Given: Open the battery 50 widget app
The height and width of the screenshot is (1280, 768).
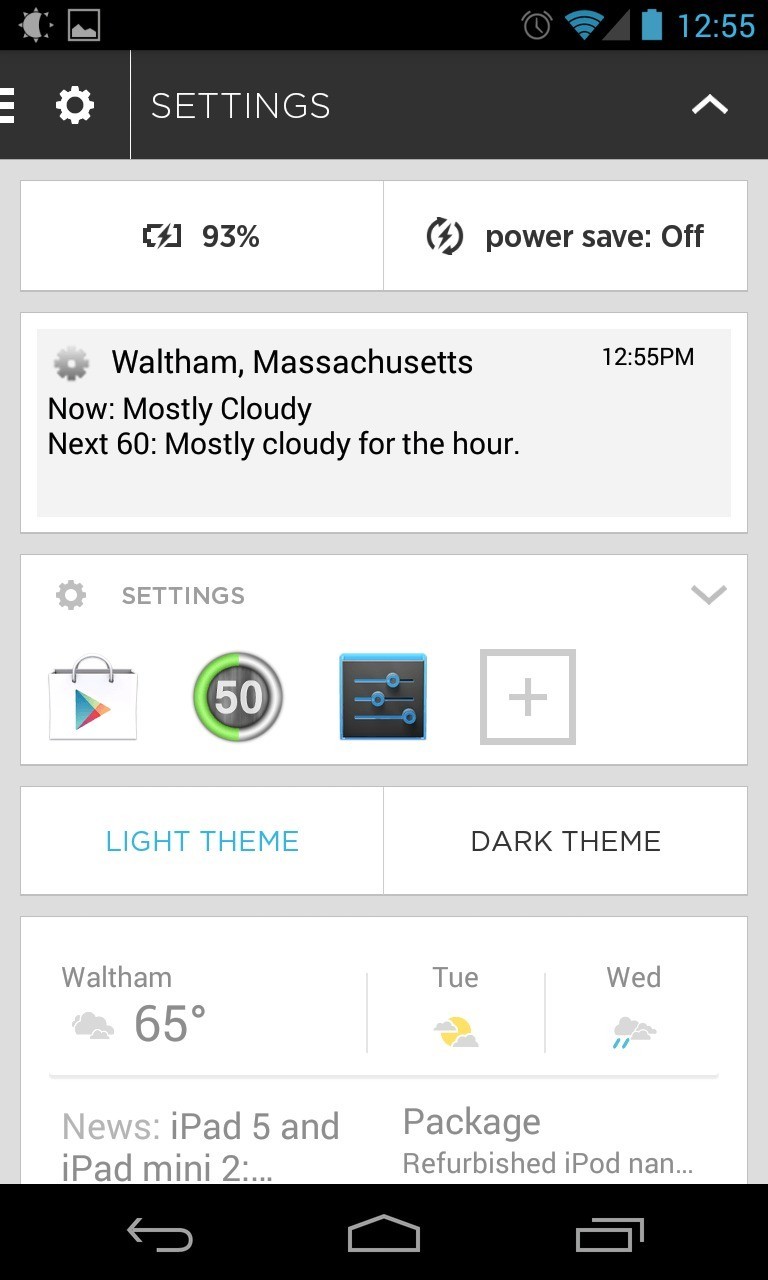Looking at the screenshot, I should pyautogui.click(x=238, y=697).
